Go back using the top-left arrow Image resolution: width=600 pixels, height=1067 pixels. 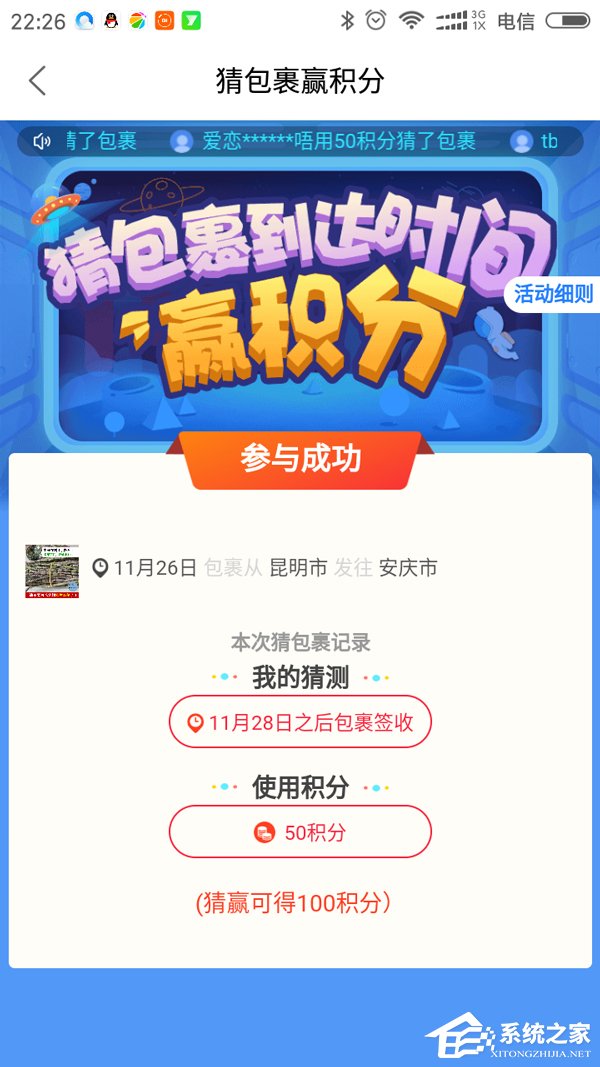point(38,81)
